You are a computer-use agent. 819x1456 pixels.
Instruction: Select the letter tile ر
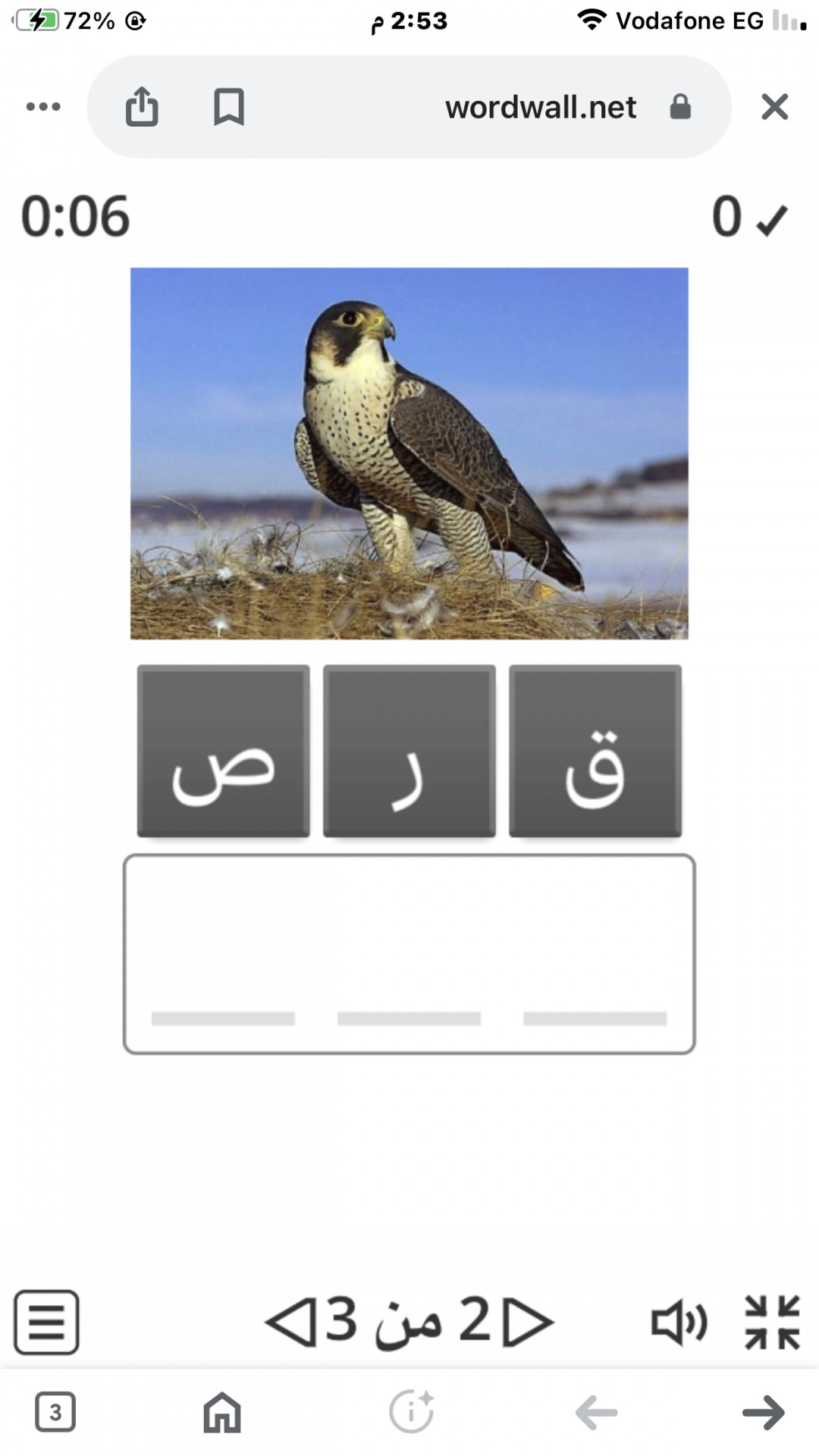coord(409,751)
